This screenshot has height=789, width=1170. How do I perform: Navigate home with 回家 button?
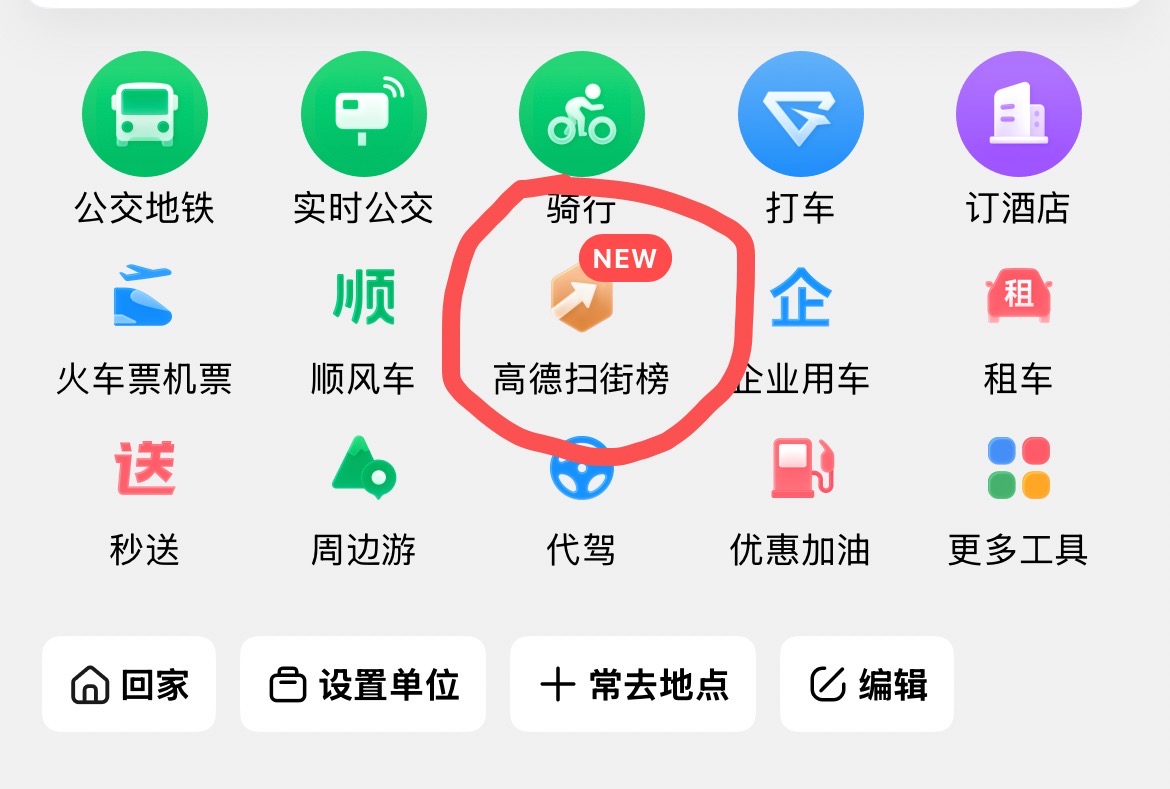point(129,685)
